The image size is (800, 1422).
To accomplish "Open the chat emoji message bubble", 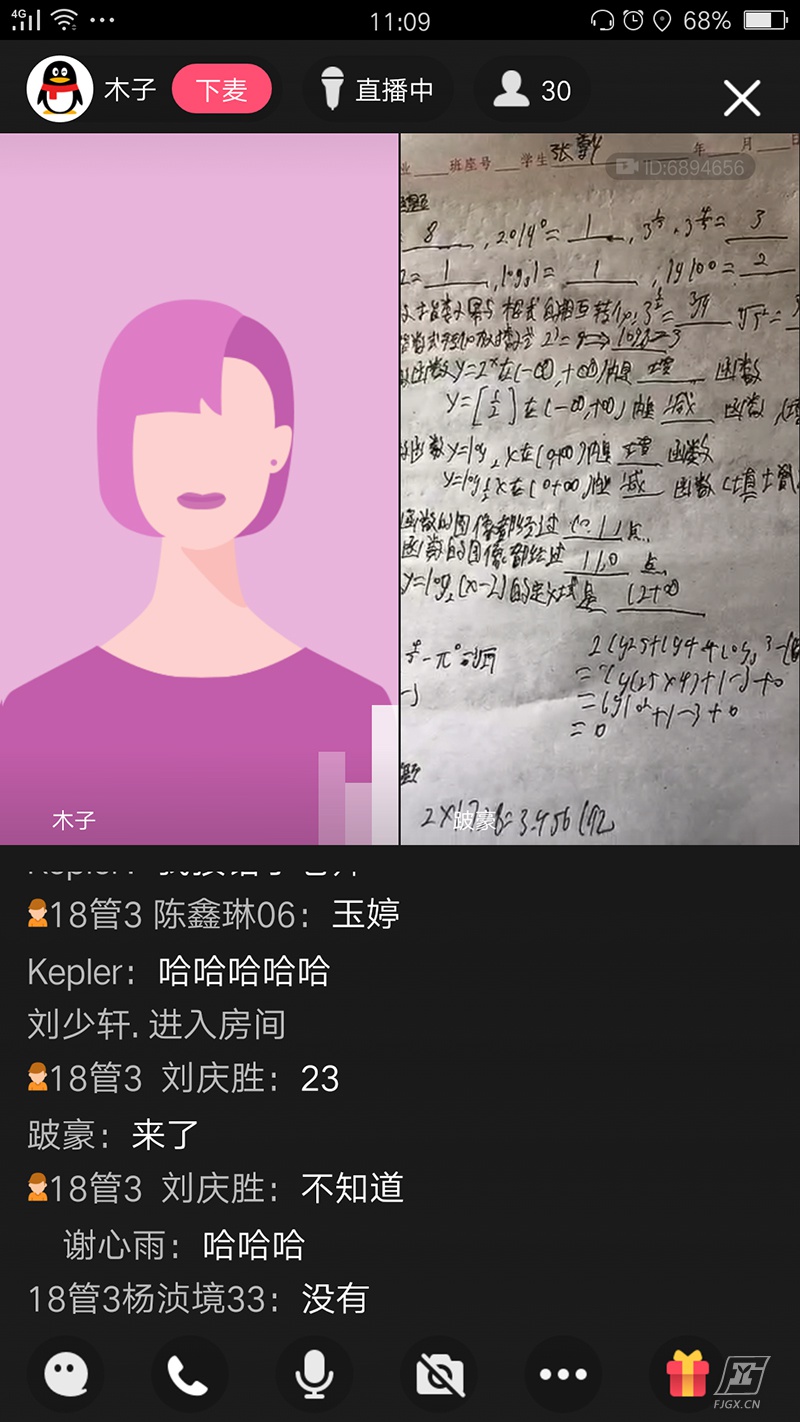I will [66, 1375].
